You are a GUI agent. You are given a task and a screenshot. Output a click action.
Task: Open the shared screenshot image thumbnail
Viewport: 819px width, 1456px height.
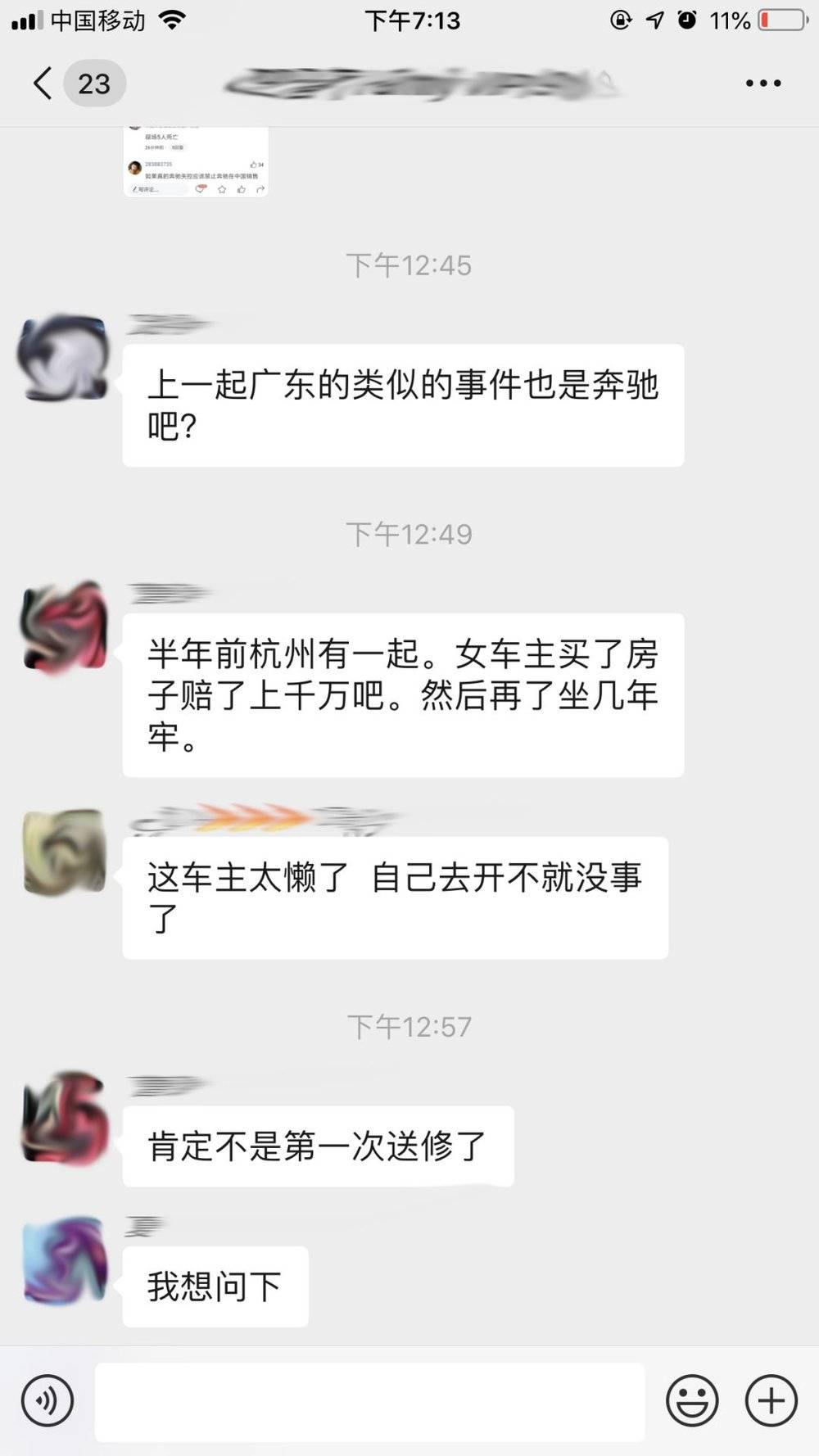click(196, 161)
